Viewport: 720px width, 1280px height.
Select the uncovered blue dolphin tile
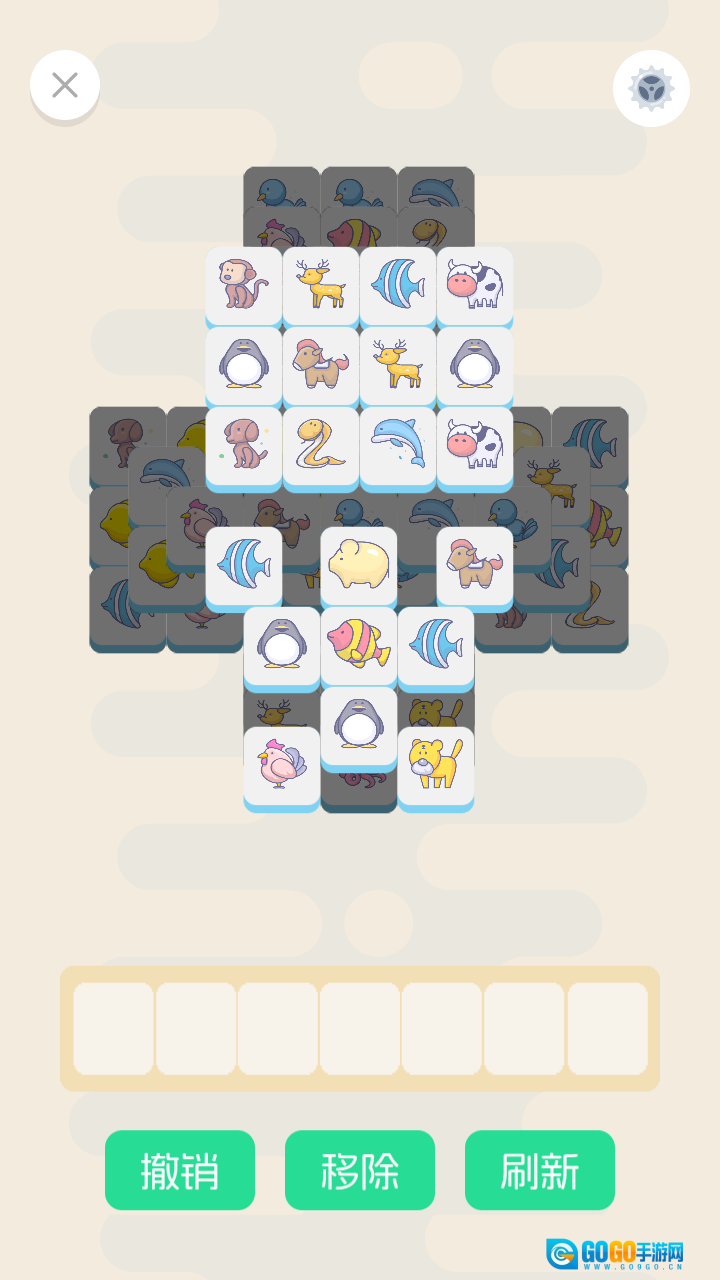pos(398,444)
